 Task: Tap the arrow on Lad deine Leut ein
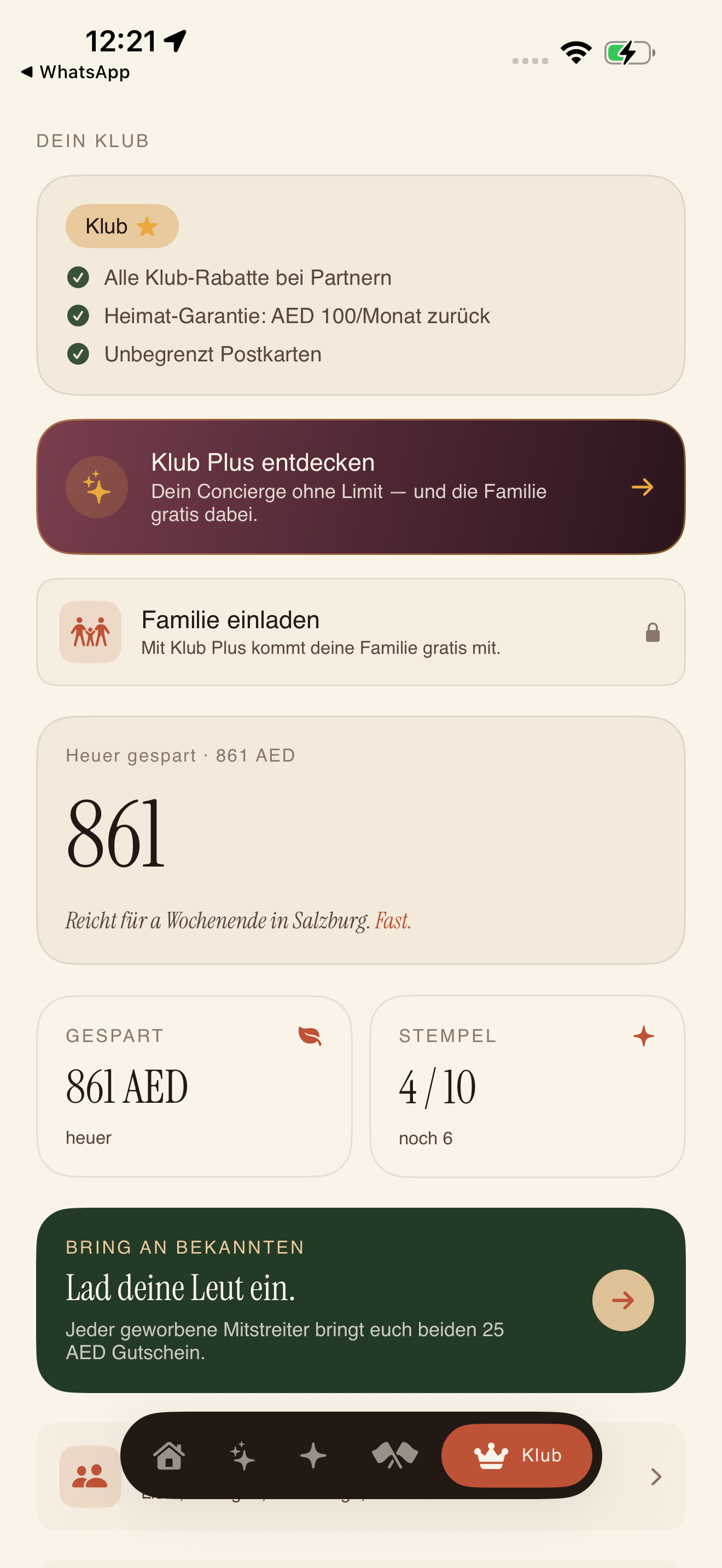click(x=623, y=1300)
